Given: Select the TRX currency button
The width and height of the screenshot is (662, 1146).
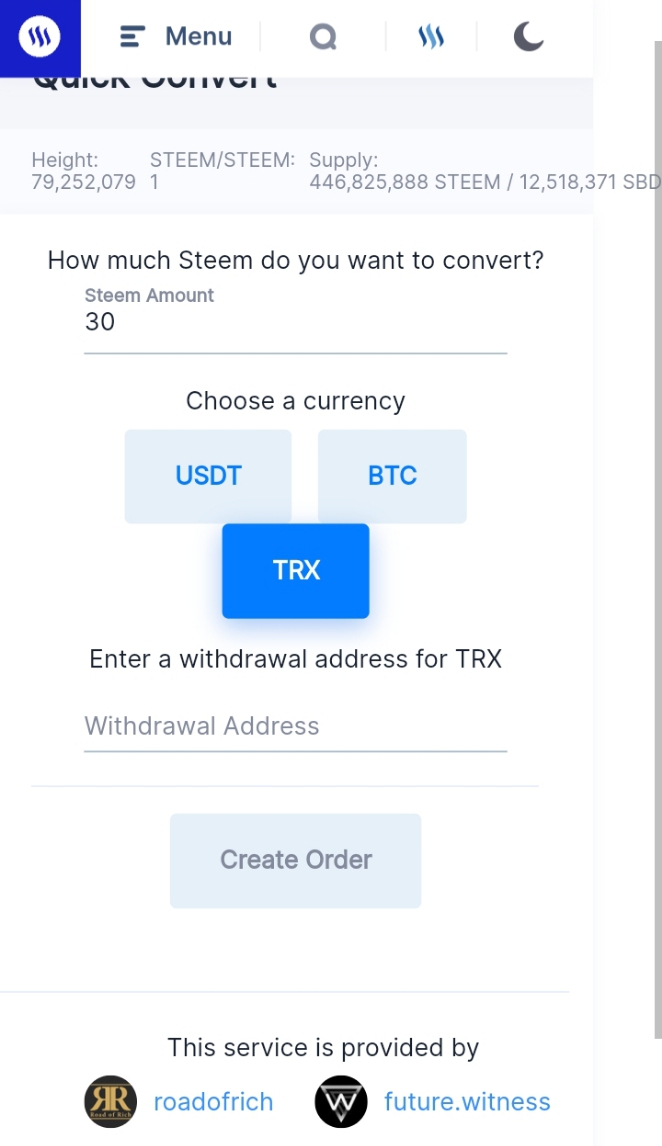Looking at the screenshot, I should (x=296, y=571).
